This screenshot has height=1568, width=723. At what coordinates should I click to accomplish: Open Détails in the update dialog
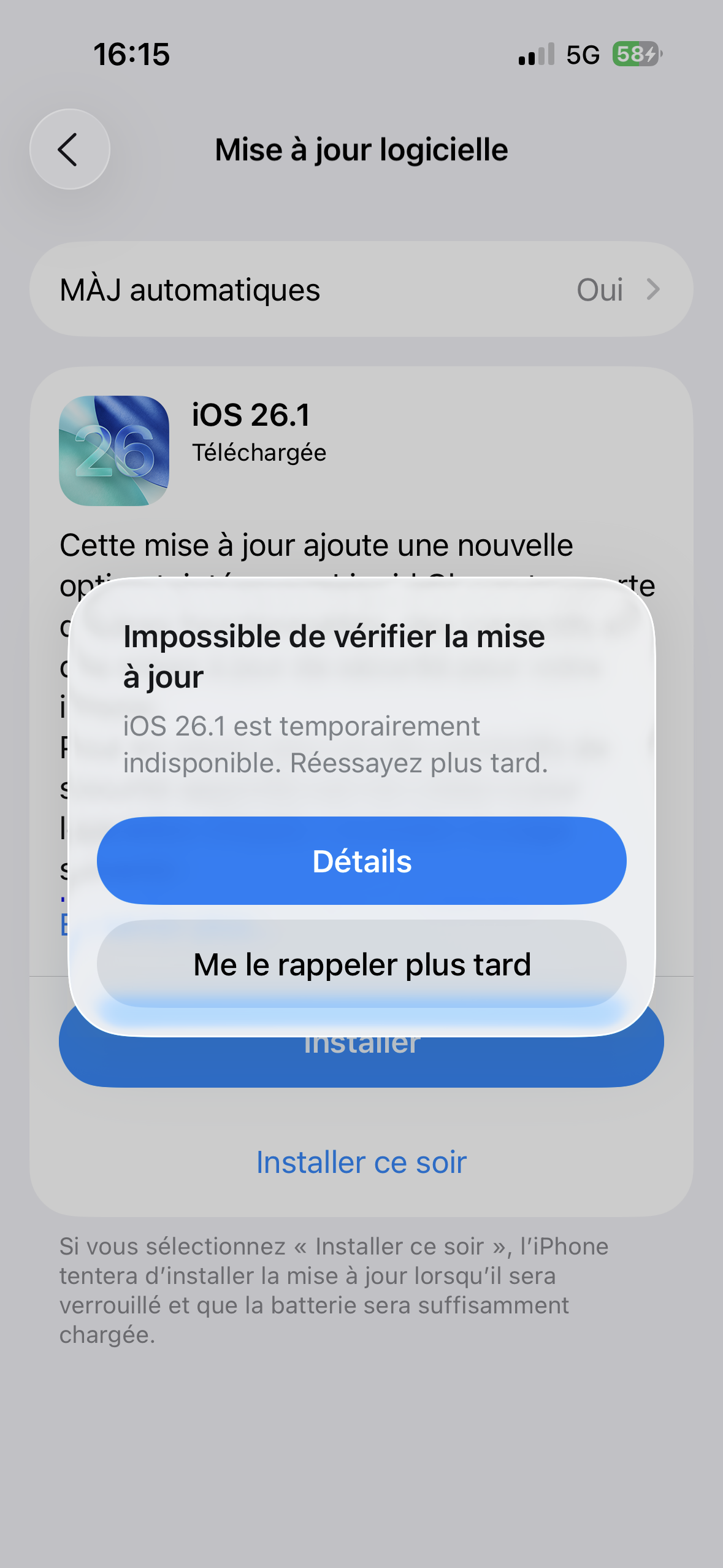361,861
